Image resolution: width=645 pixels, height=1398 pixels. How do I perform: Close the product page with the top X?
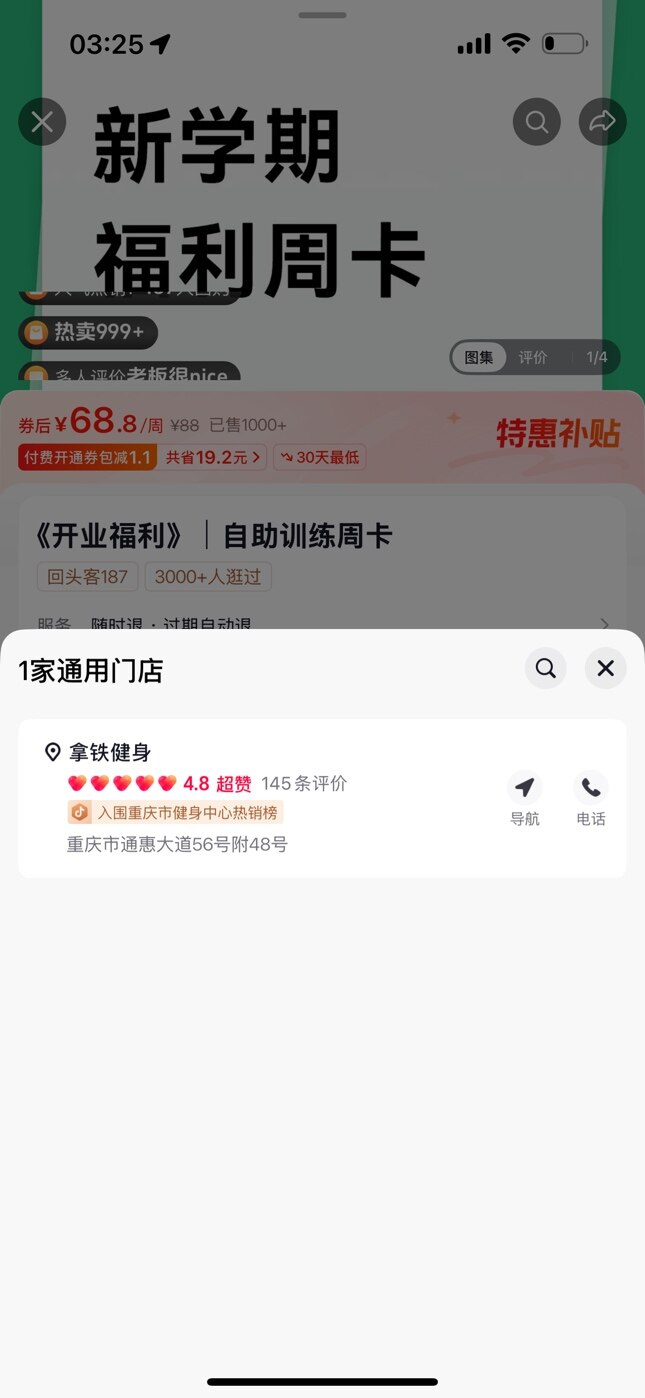click(42, 122)
